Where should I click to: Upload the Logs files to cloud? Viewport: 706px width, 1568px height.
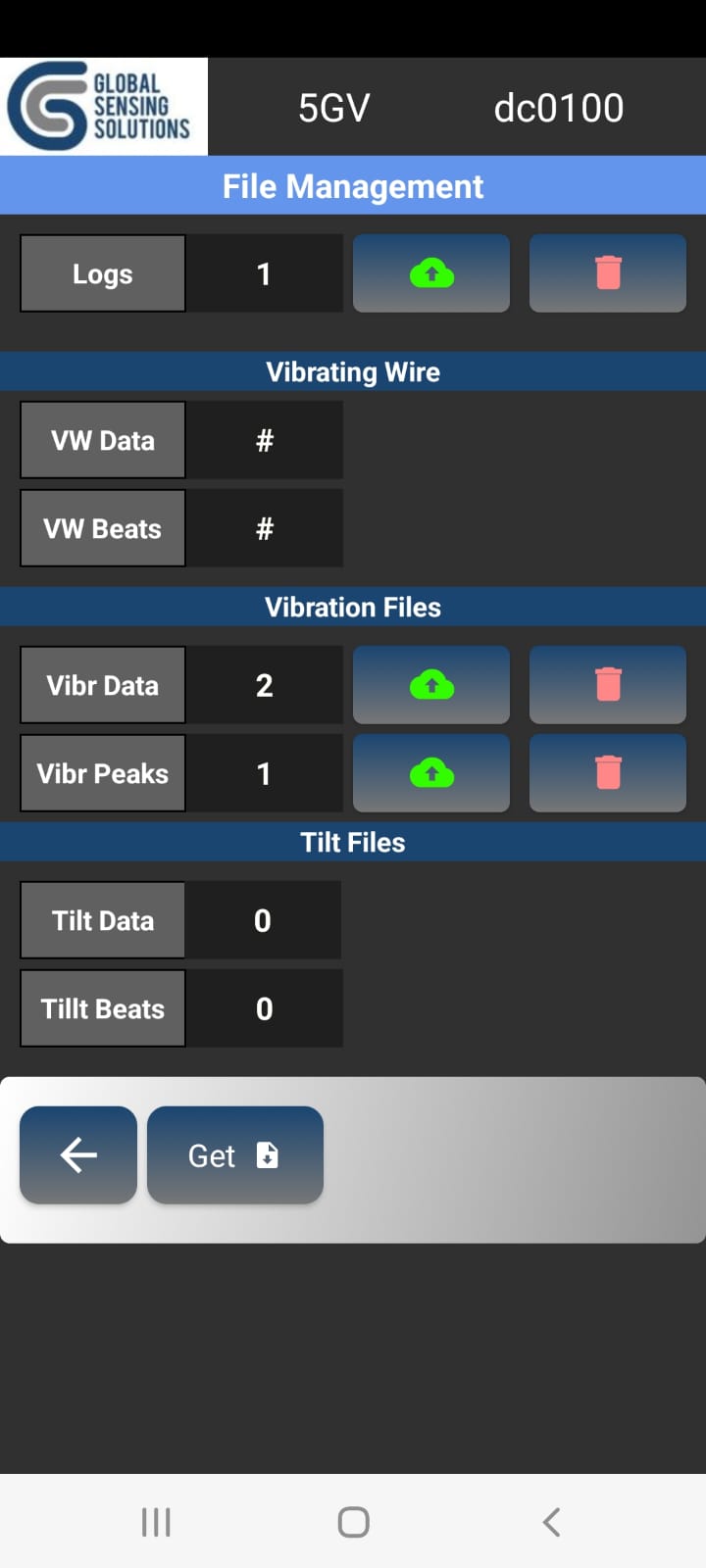point(431,273)
